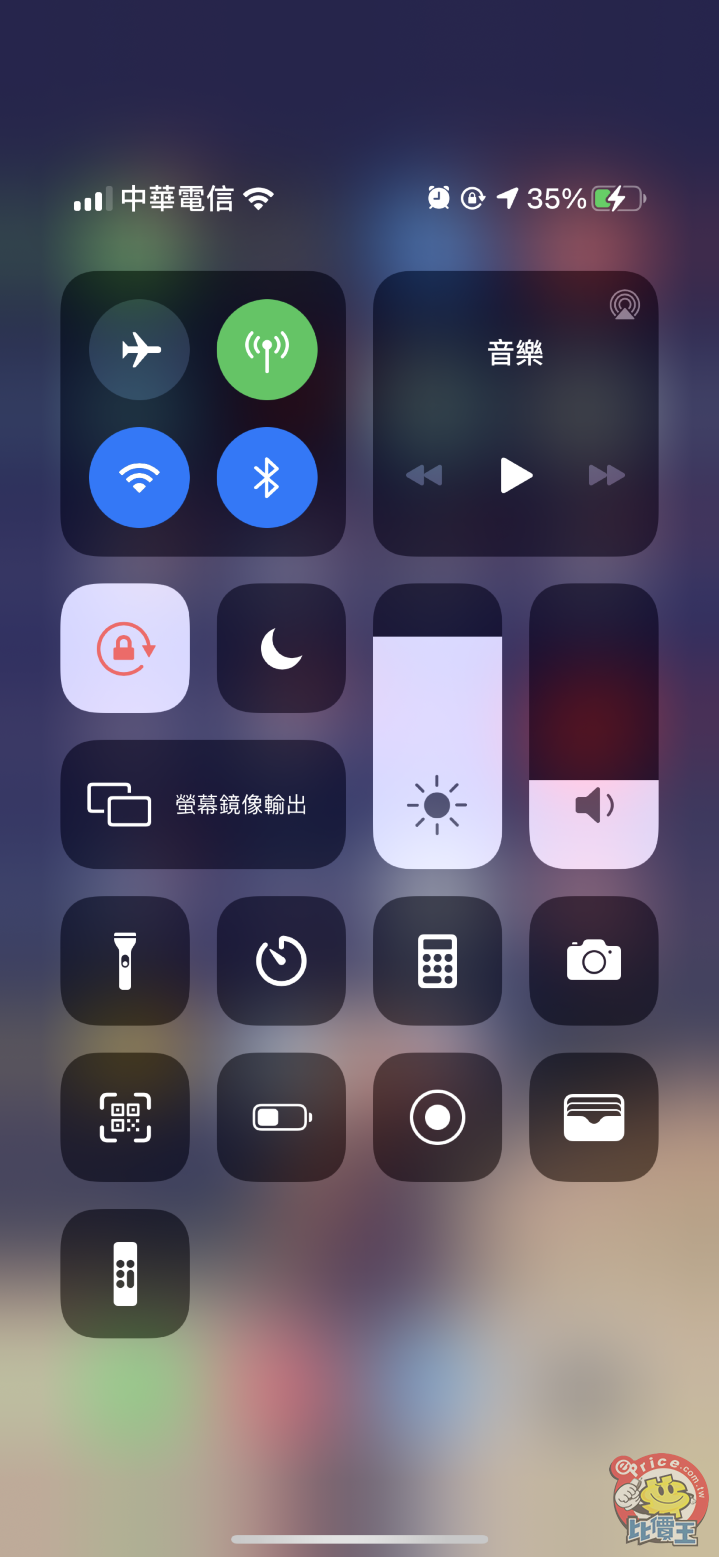The width and height of the screenshot is (719, 1557).
Task: Disable Wi-Fi
Action: (x=139, y=477)
